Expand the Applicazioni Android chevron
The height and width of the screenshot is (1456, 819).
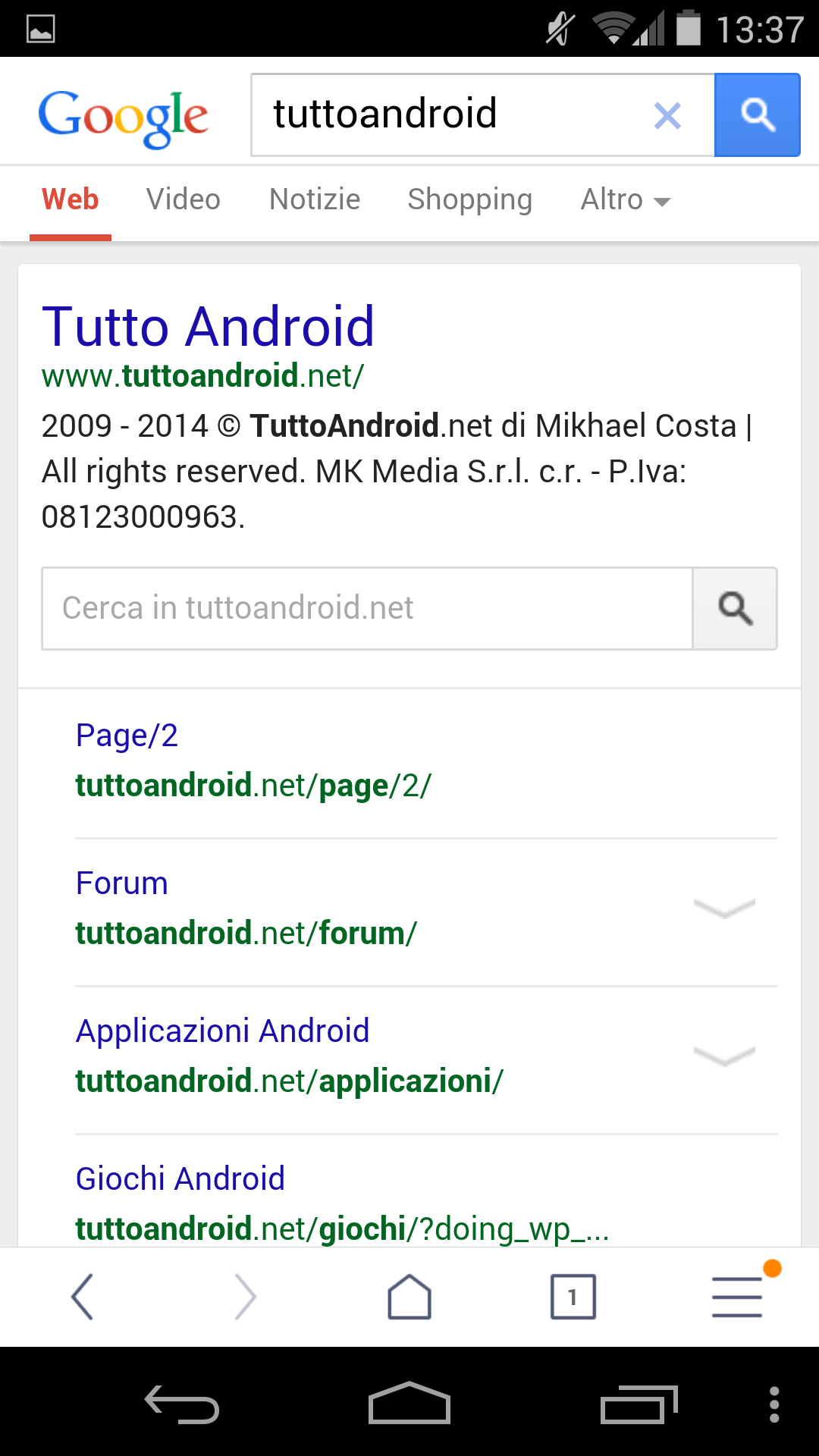pyautogui.click(x=724, y=1056)
